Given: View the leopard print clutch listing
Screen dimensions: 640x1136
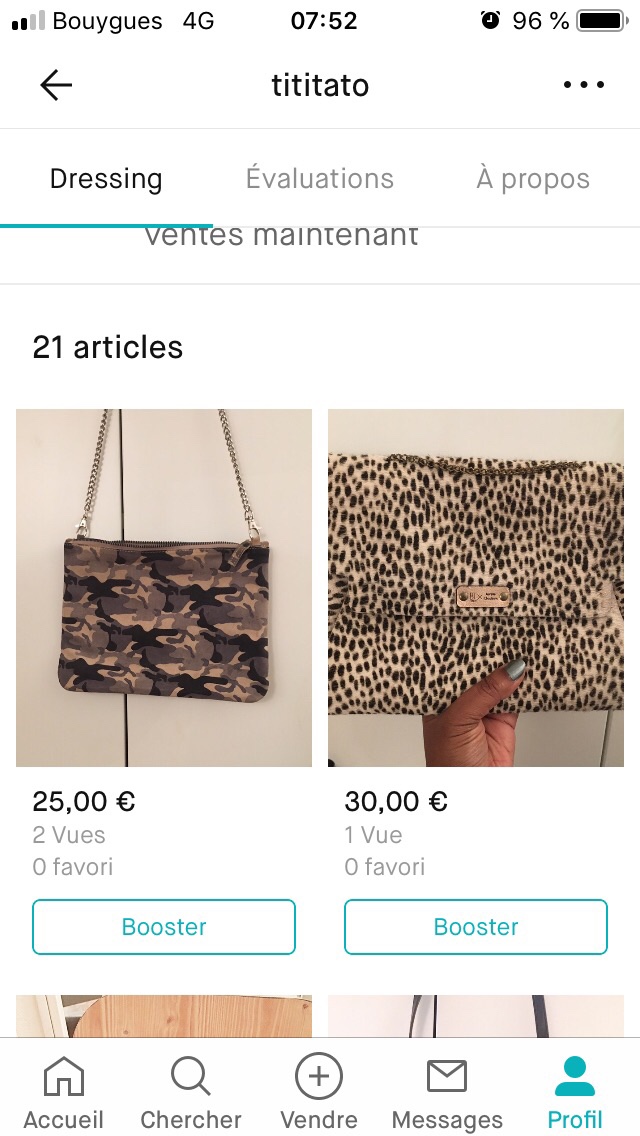Looking at the screenshot, I should [x=476, y=588].
